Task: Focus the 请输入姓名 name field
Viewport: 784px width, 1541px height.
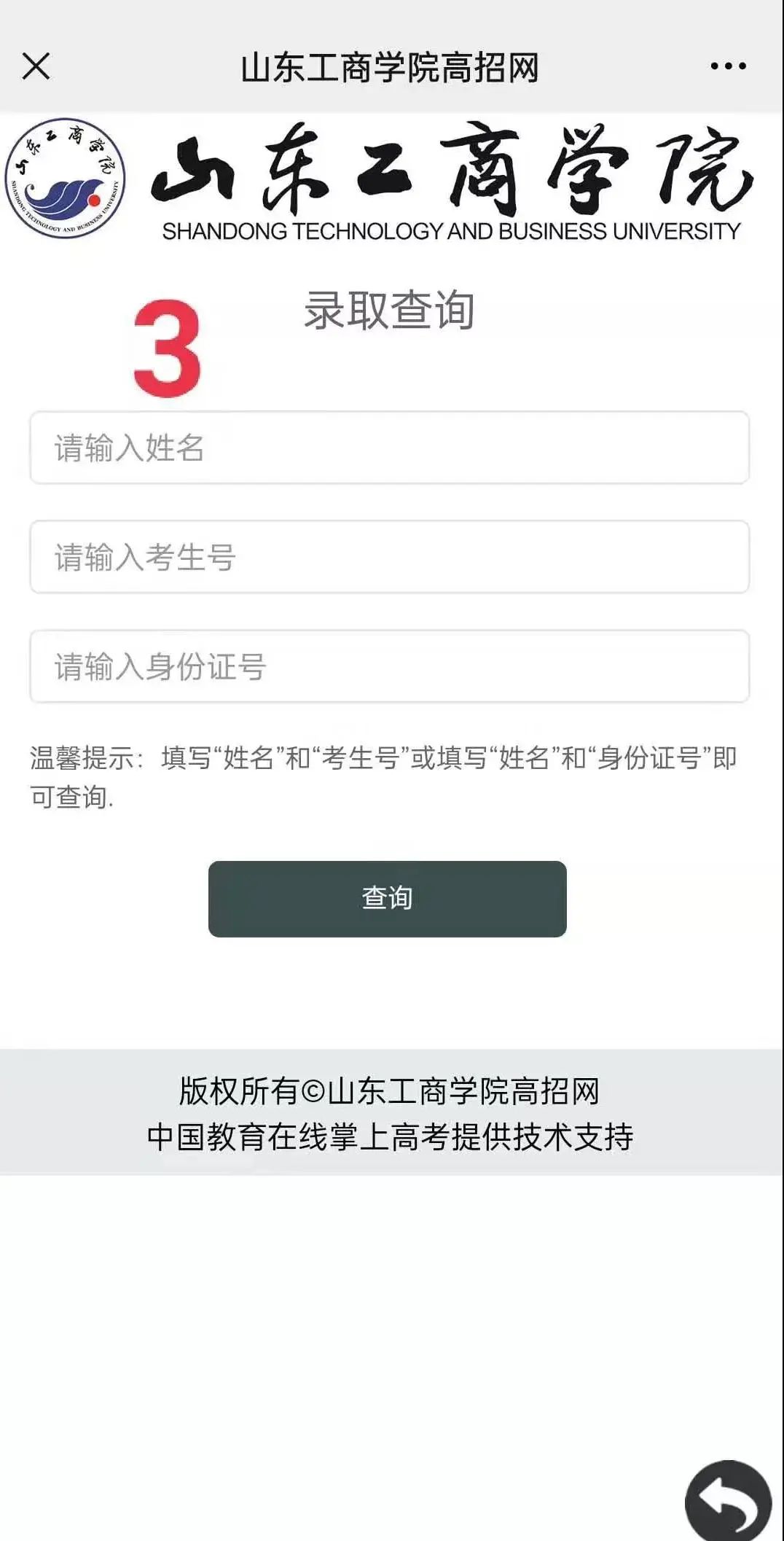Action: point(389,448)
